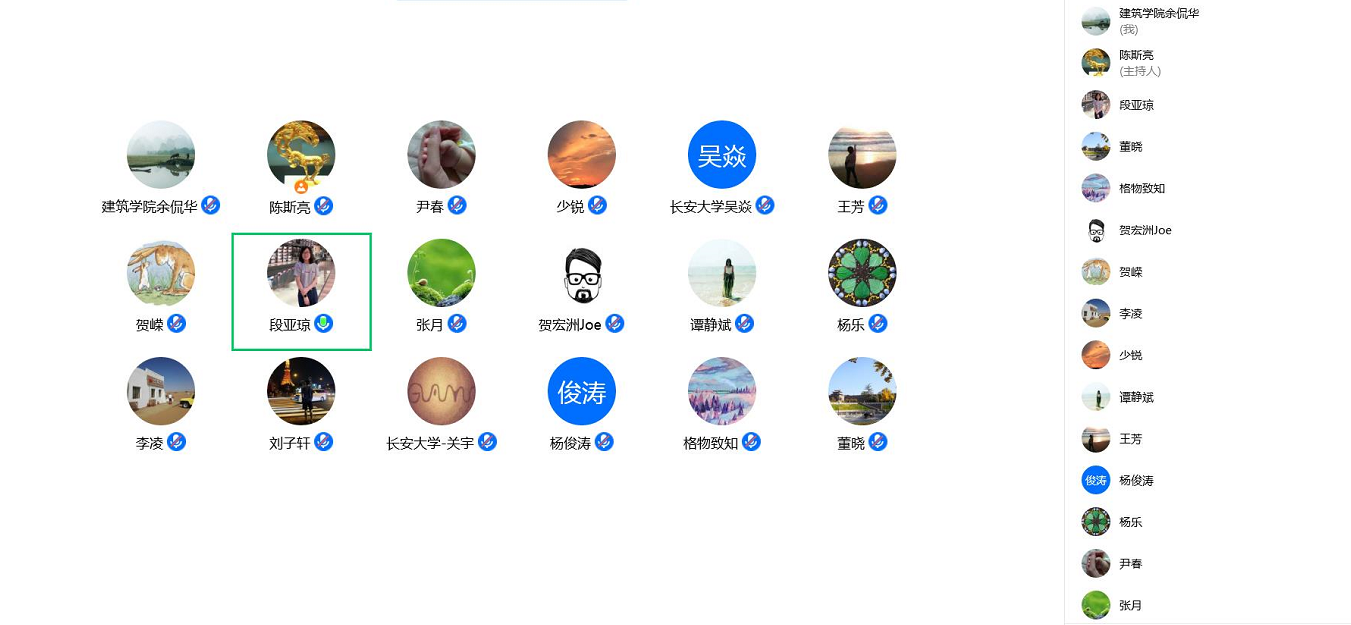Open 张月 row in member list
The height and width of the screenshot is (625, 1351).
1130,605
